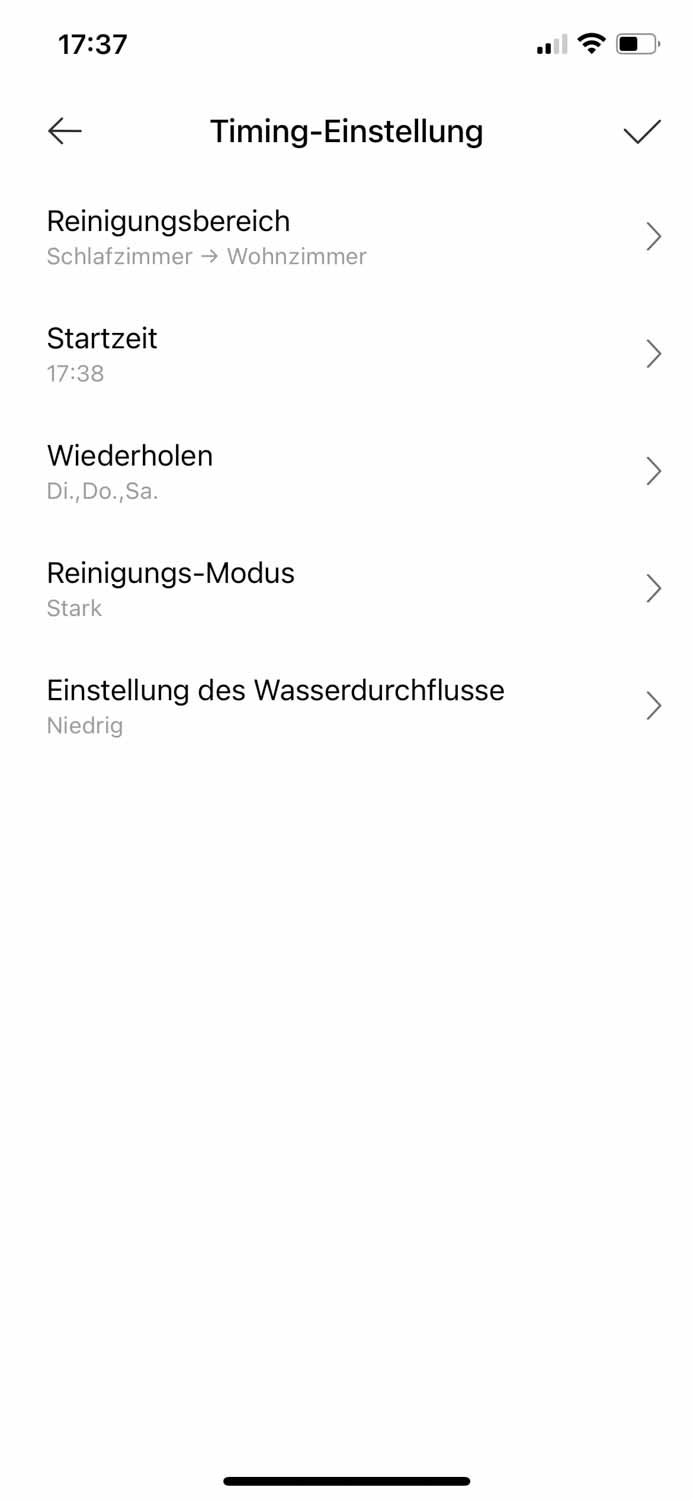693x1500 pixels.
Task: Change the Startzeit 17:38
Action: [346, 354]
